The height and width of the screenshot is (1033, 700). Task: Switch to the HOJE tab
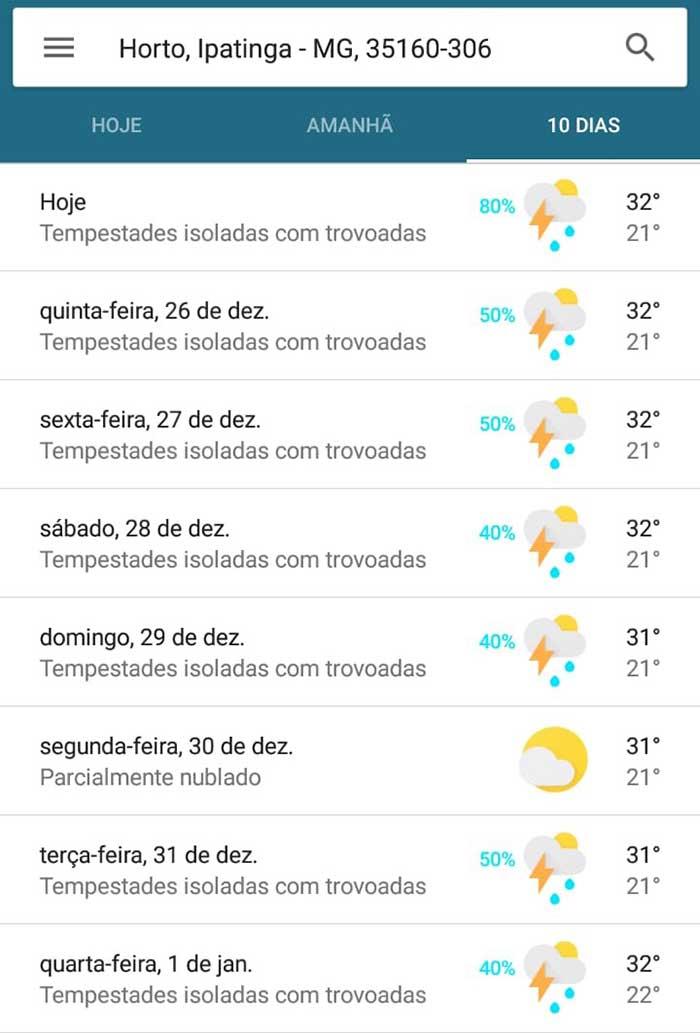click(x=117, y=126)
